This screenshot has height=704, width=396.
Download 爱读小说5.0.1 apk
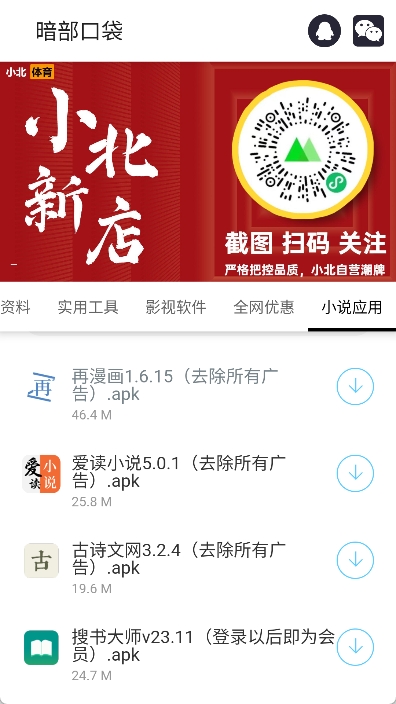pos(355,473)
